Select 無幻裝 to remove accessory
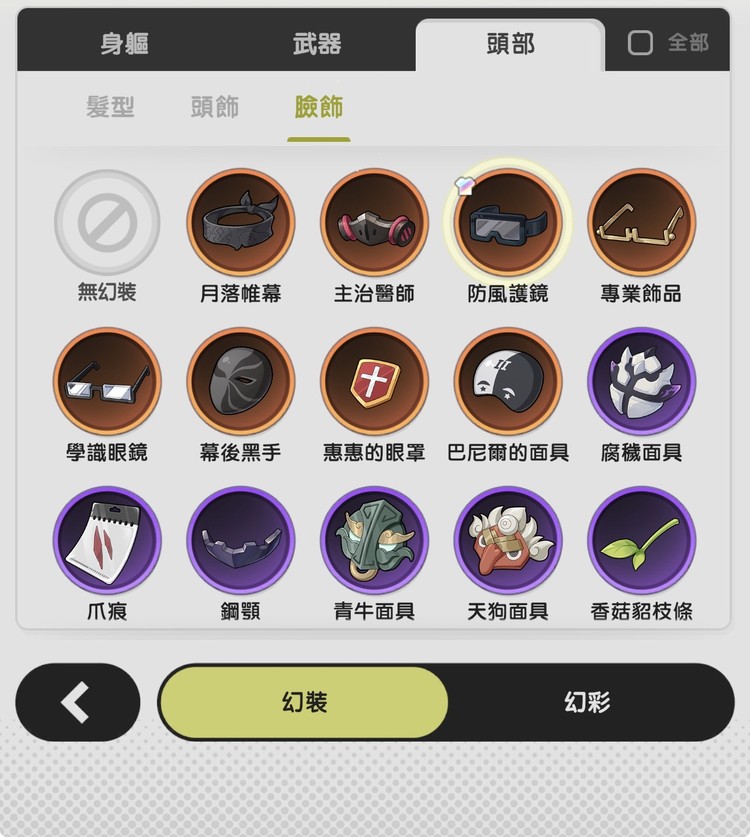Image resolution: width=750 pixels, height=837 pixels. (x=106, y=223)
